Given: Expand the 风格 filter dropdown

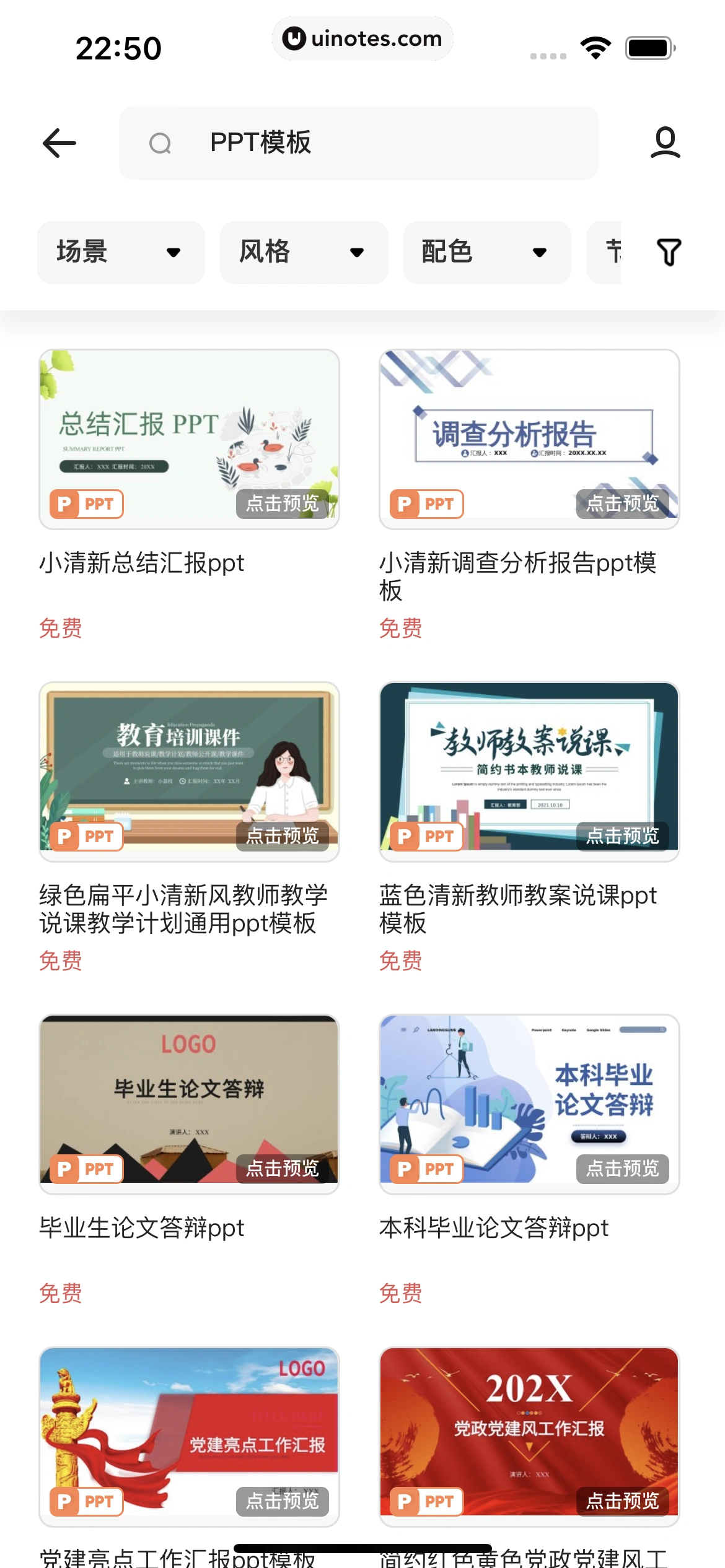Looking at the screenshot, I should (304, 252).
